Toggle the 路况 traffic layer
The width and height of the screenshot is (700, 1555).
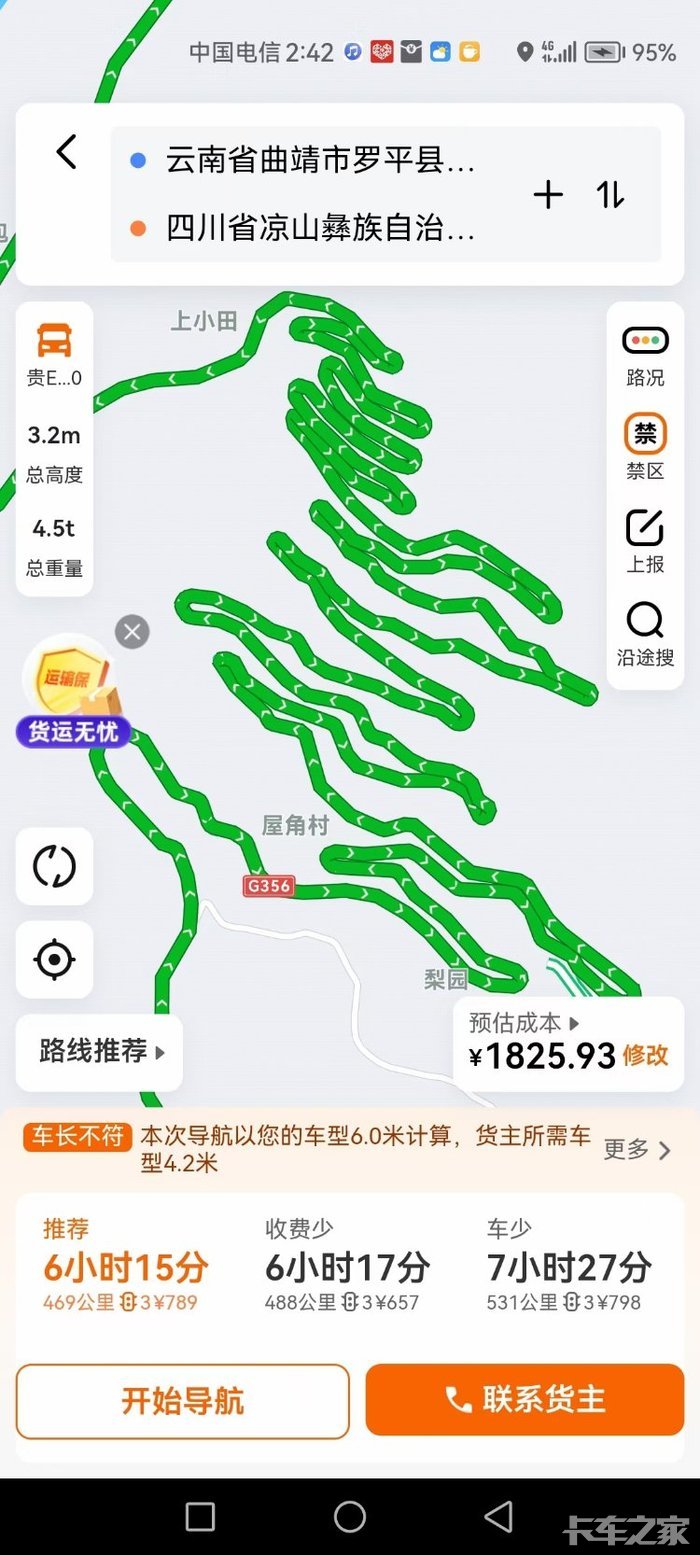pyautogui.click(x=645, y=355)
